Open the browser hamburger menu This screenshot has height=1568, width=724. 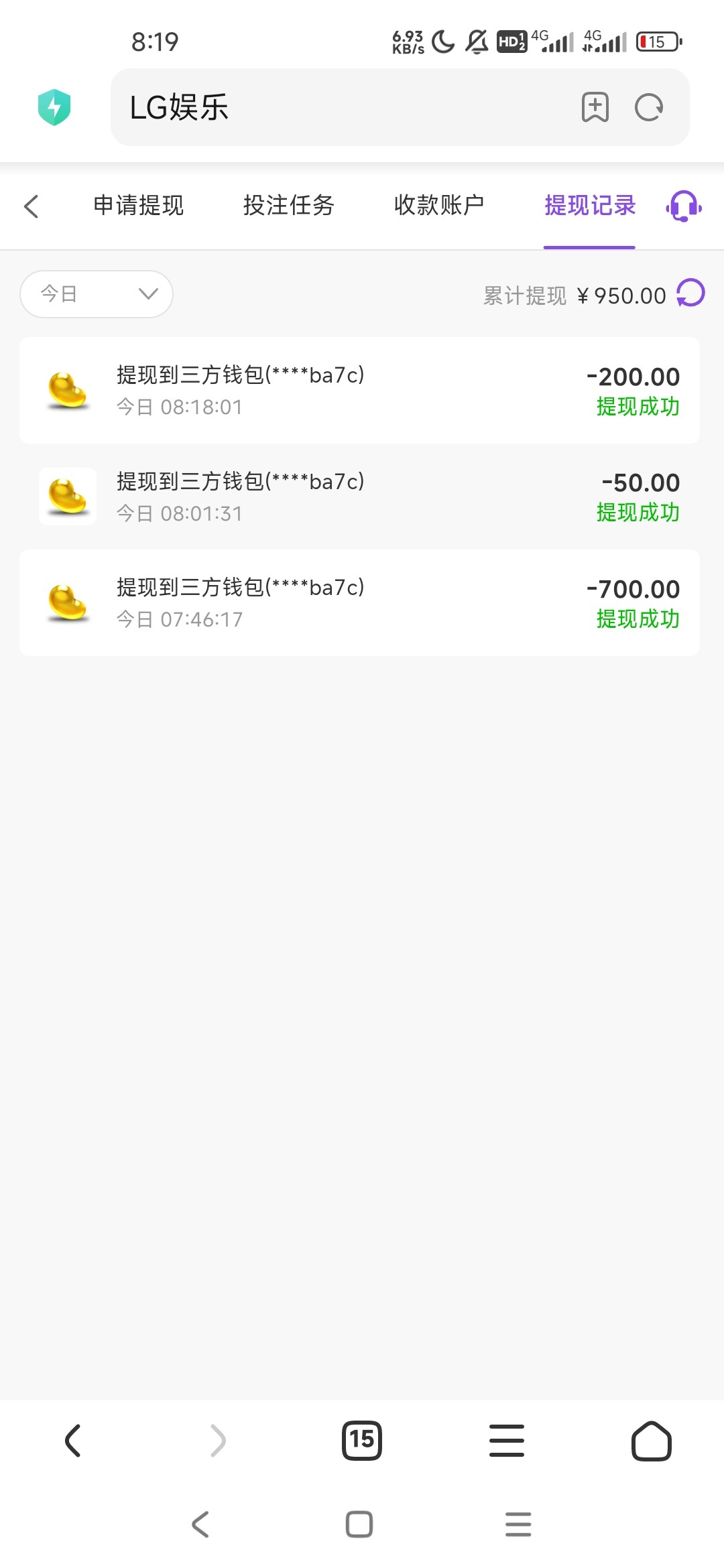(507, 1441)
